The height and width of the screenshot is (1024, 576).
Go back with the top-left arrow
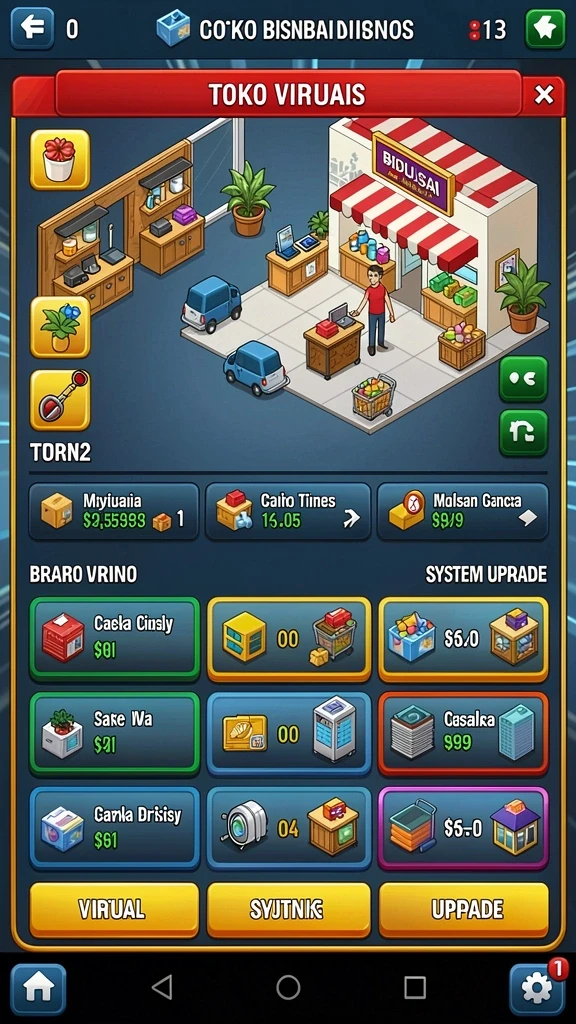click(x=32, y=29)
